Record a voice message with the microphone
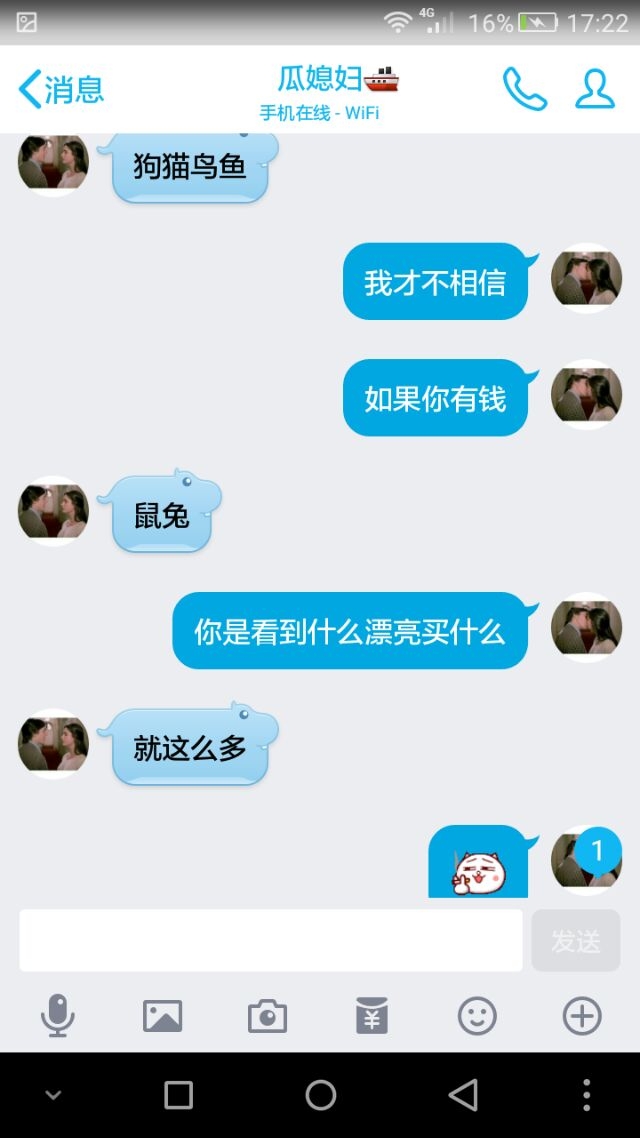Image resolution: width=640 pixels, height=1138 pixels. pos(58,1015)
